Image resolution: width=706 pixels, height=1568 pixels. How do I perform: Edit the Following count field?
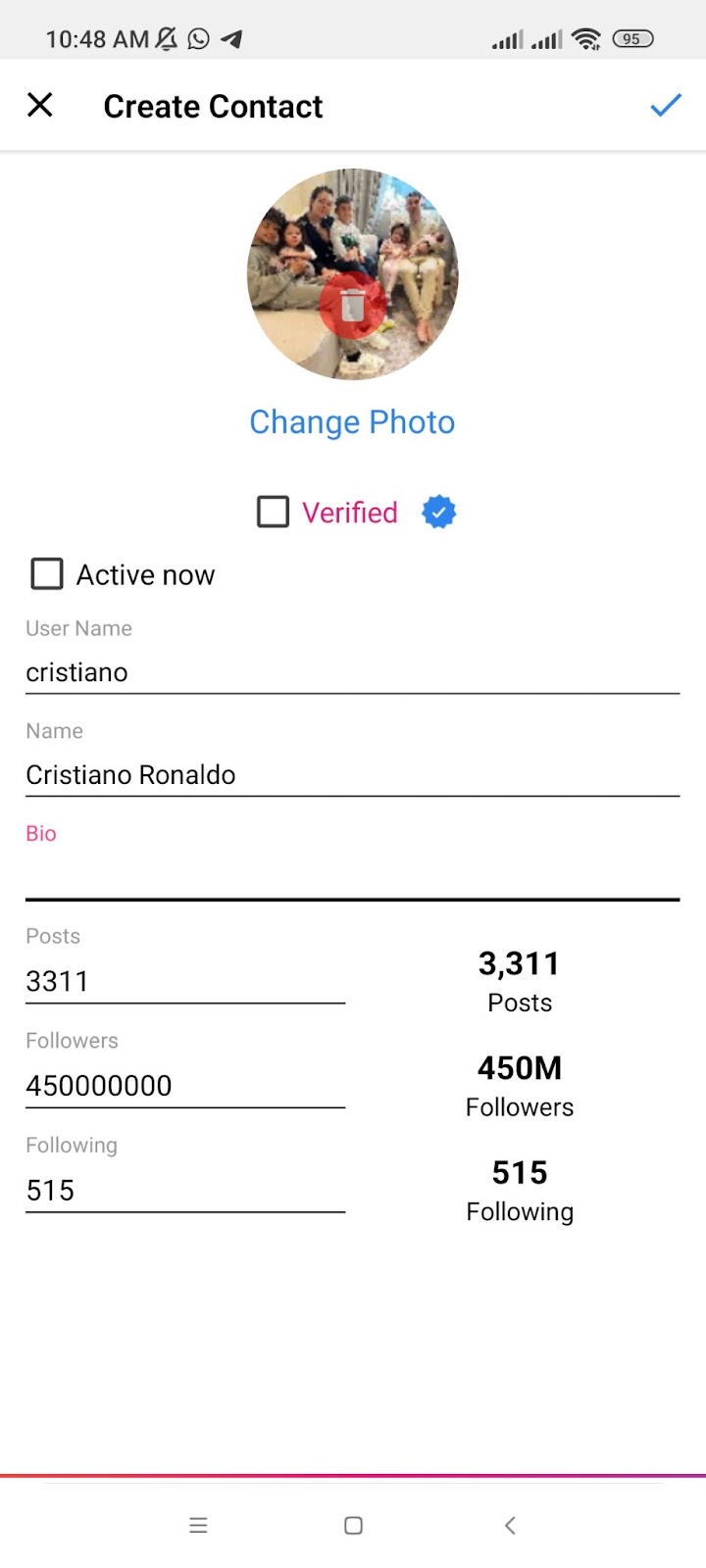(184, 1190)
